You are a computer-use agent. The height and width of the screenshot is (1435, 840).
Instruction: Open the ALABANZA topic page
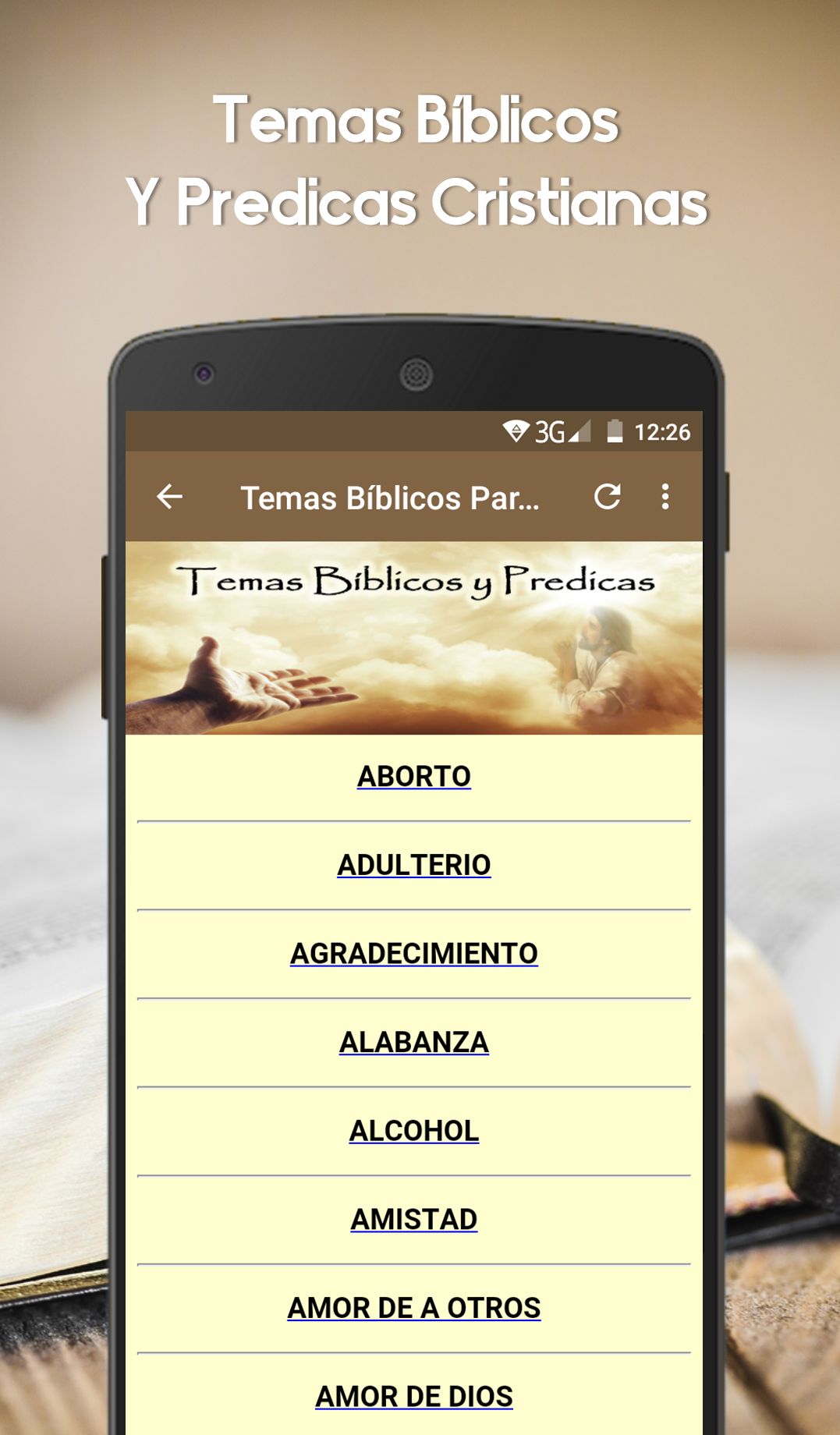click(x=414, y=1040)
